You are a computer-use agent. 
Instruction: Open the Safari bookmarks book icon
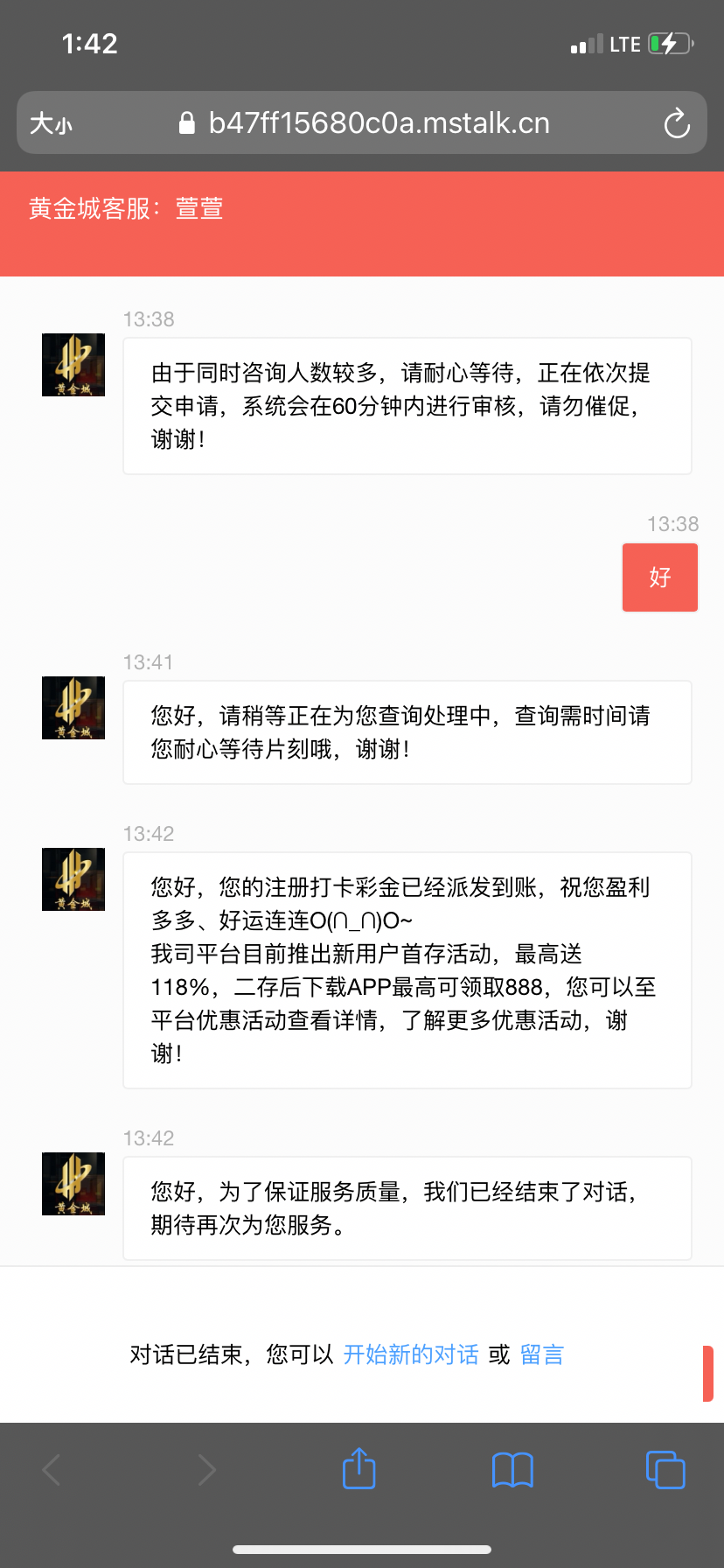[x=512, y=1469]
